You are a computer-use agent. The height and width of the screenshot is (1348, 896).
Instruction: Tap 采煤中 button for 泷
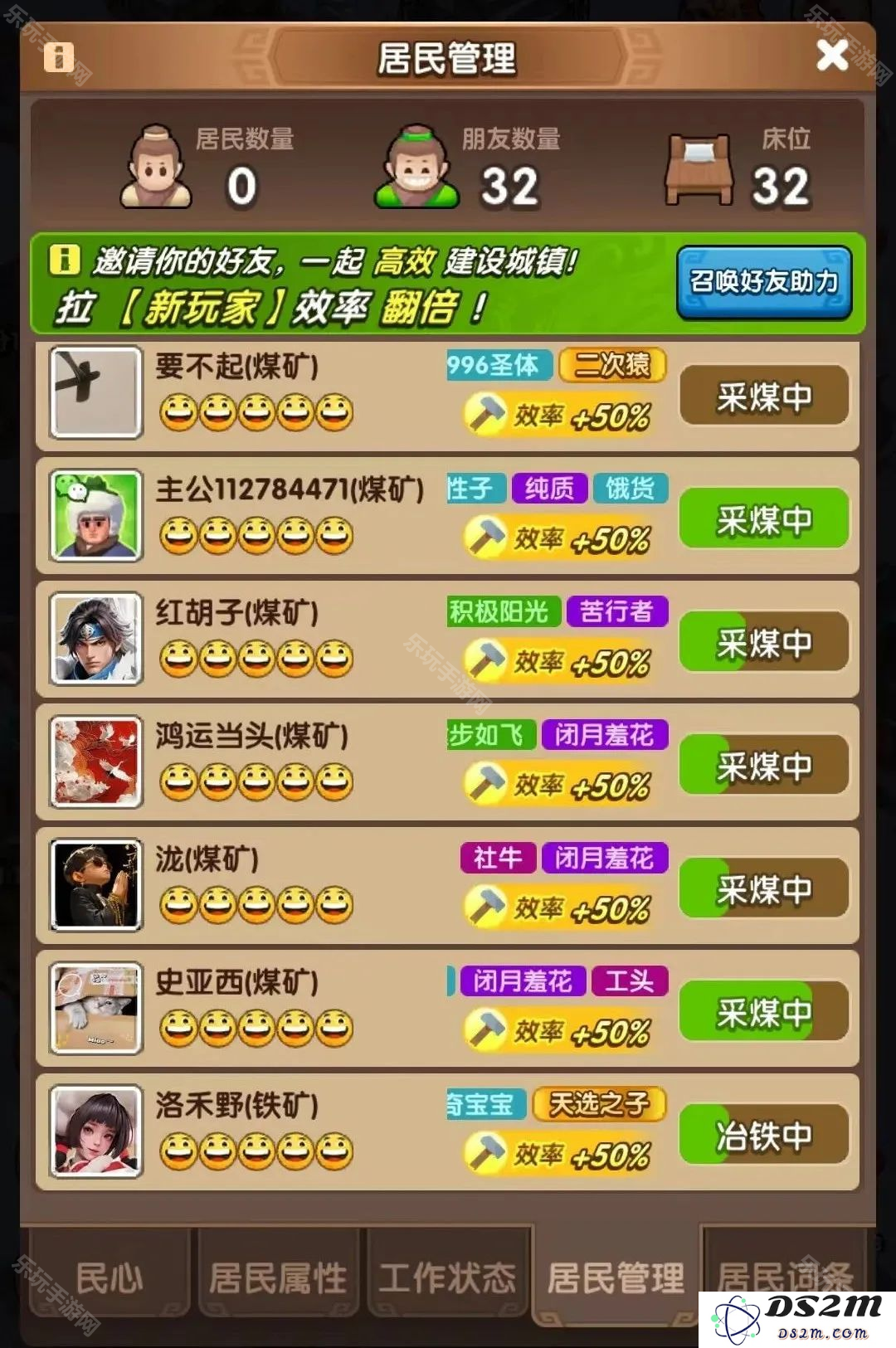click(x=763, y=888)
